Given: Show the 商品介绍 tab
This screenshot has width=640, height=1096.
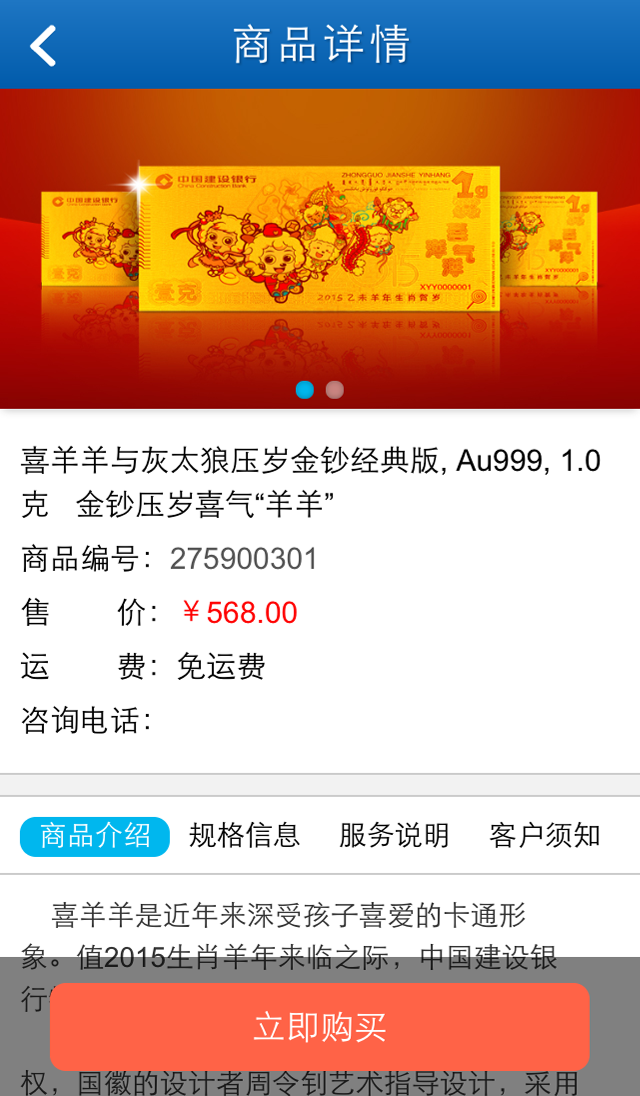Looking at the screenshot, I should tap(95, 836).
